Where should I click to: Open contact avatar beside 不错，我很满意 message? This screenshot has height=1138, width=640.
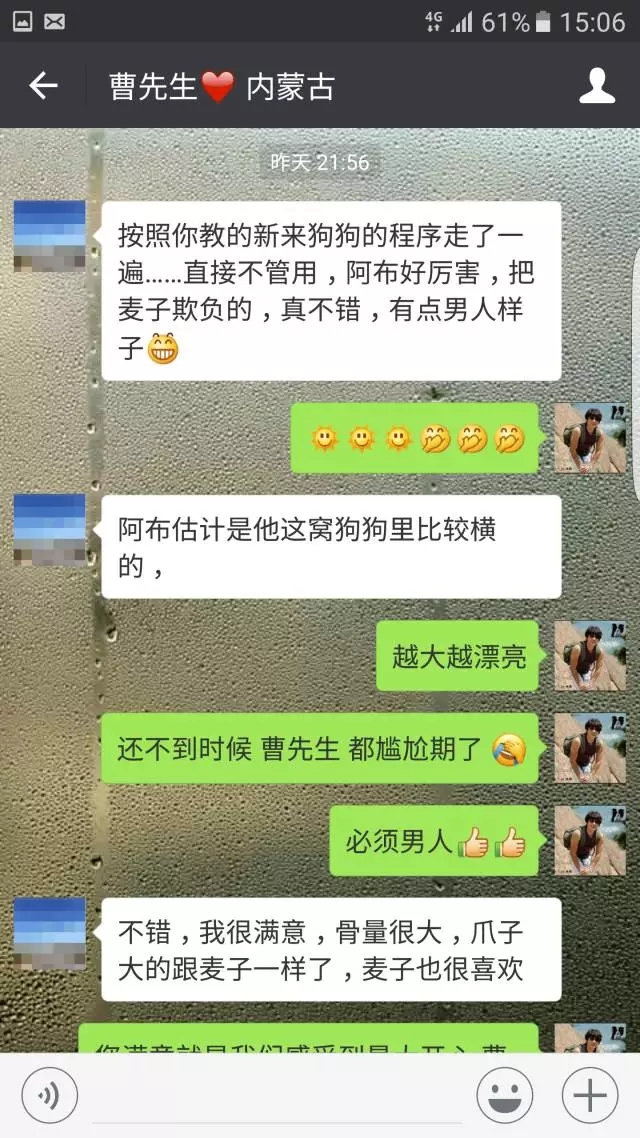coord(49,933)
